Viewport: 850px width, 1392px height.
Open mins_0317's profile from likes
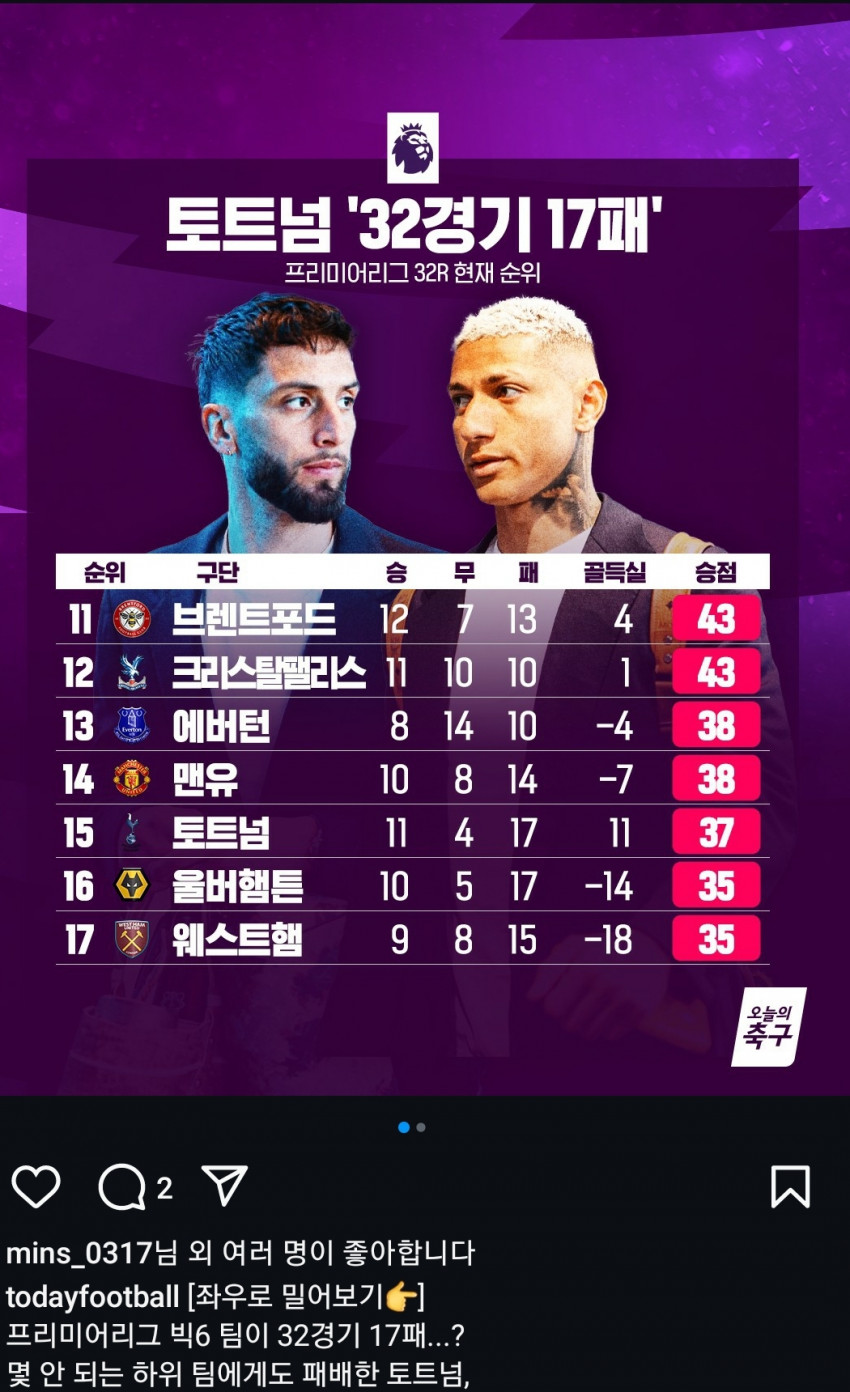[78, 1252]
